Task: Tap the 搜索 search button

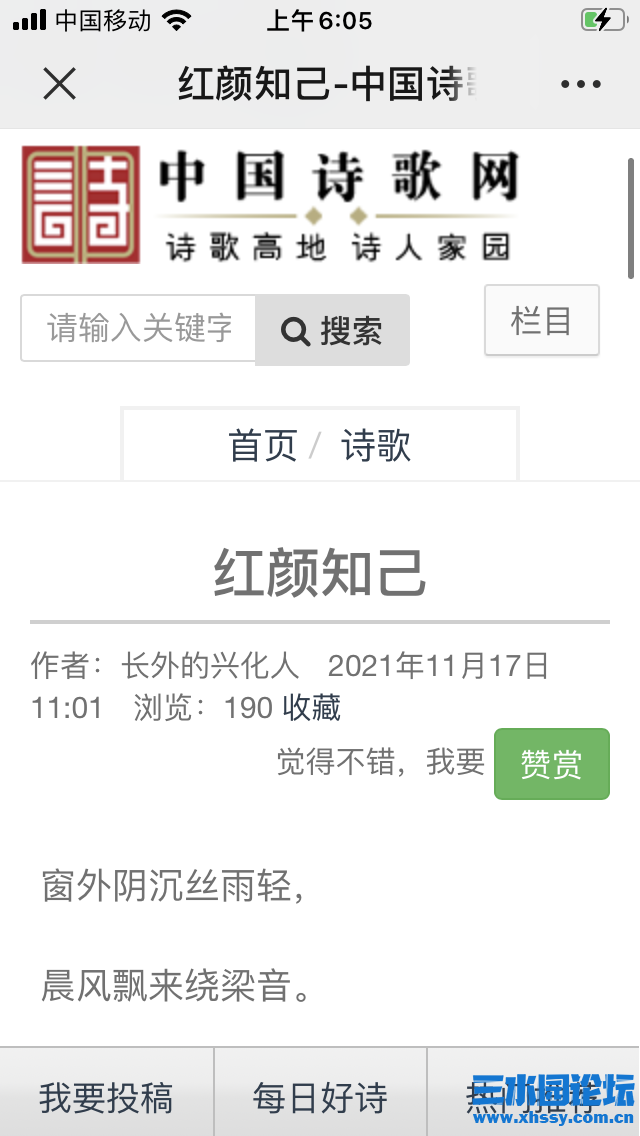Action: click(333, 330)
